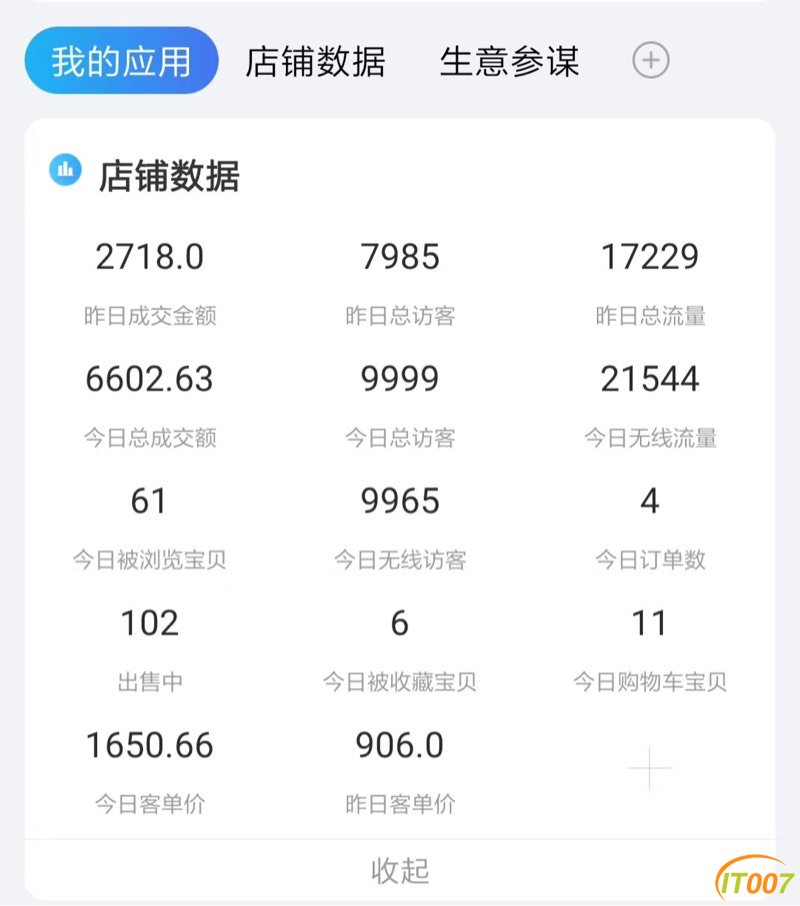800x906 pixels.
Task: Tap the circled plus to add a tab
Action: click(650, 61)
